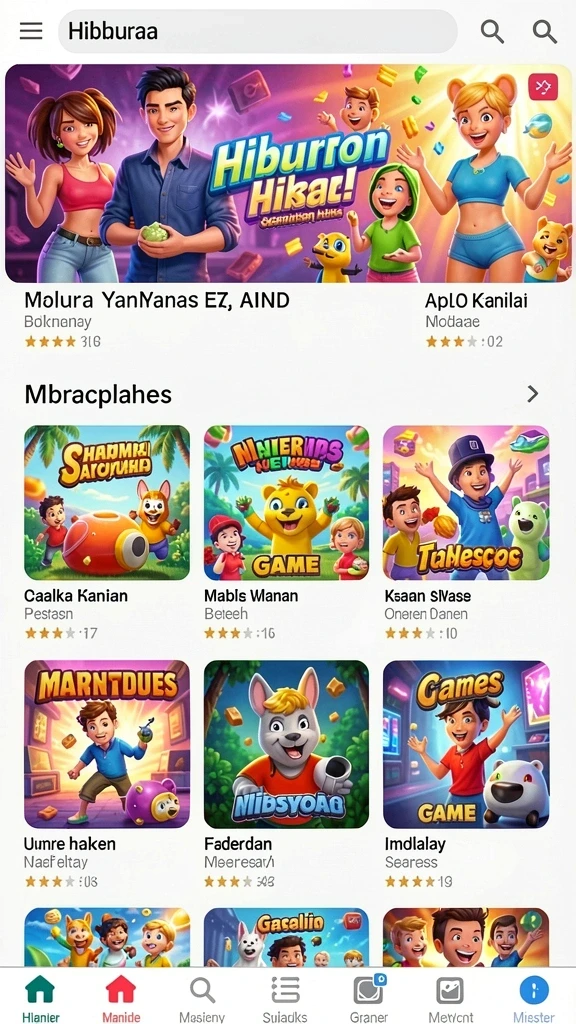Open the Hiburron Hikat featured banner
Screen dimensions: 576x1024
coord(288,173)
